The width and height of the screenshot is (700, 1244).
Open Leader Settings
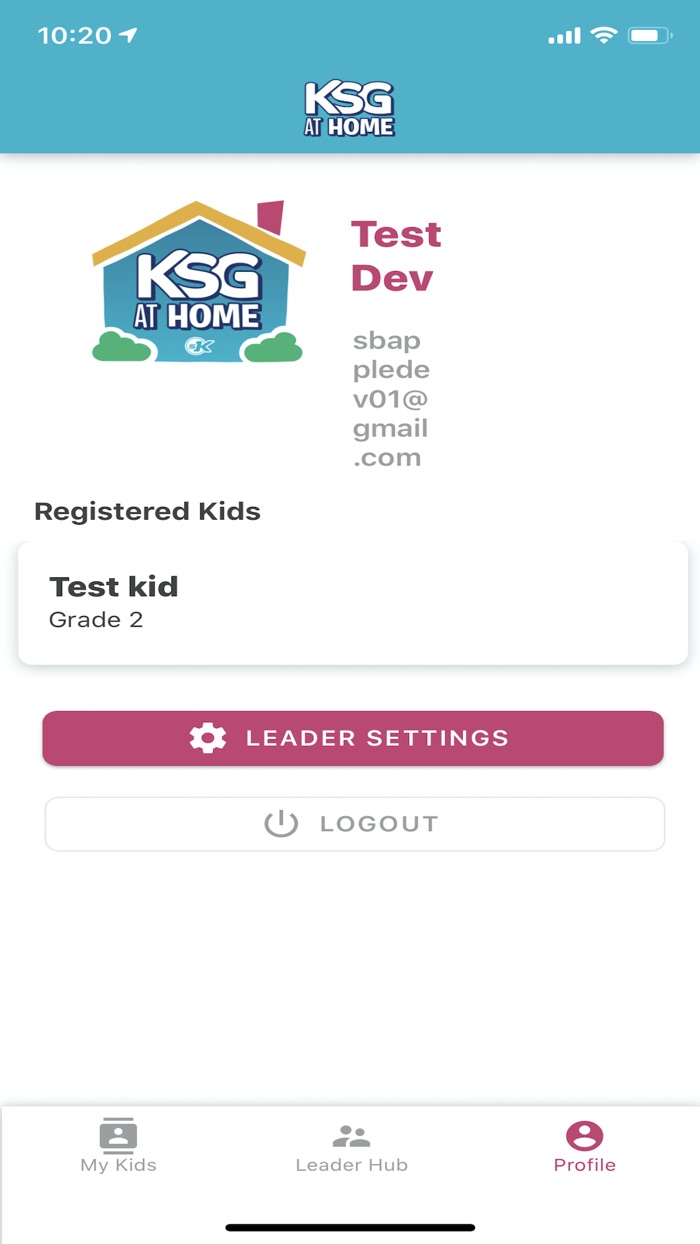point(352,739)
